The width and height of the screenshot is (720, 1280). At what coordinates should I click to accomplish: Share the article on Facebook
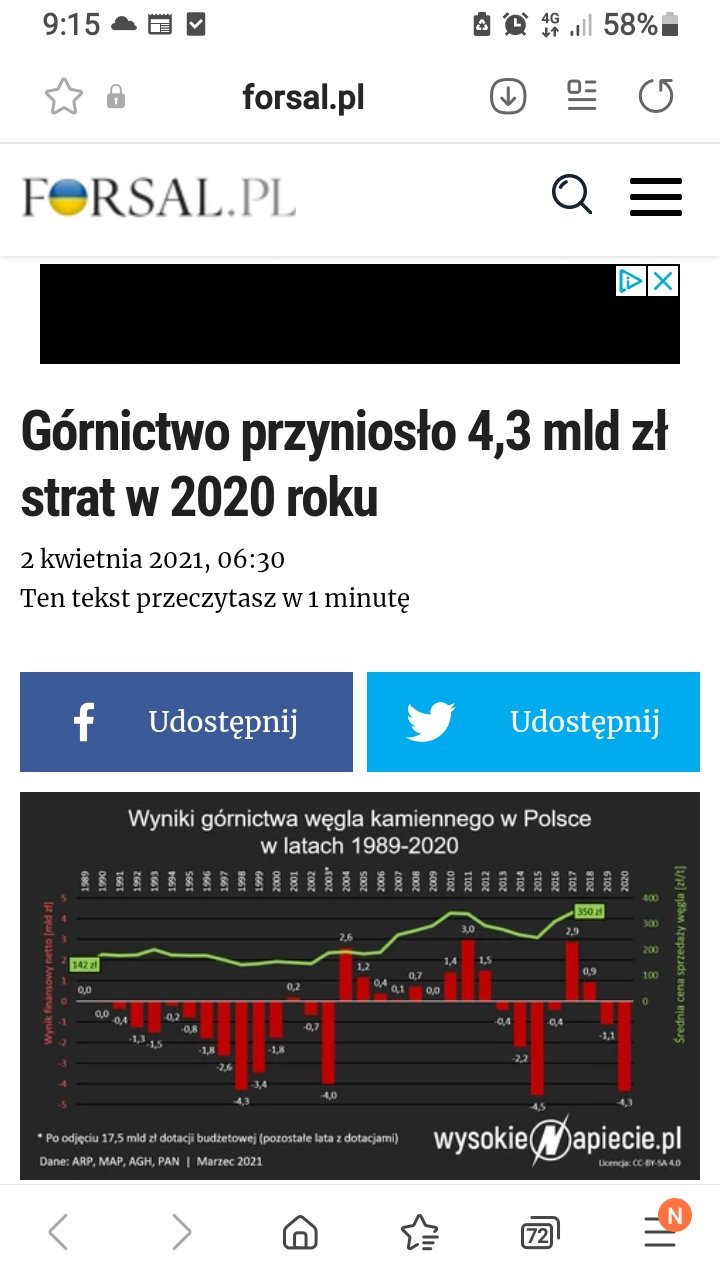coord(186,722)
